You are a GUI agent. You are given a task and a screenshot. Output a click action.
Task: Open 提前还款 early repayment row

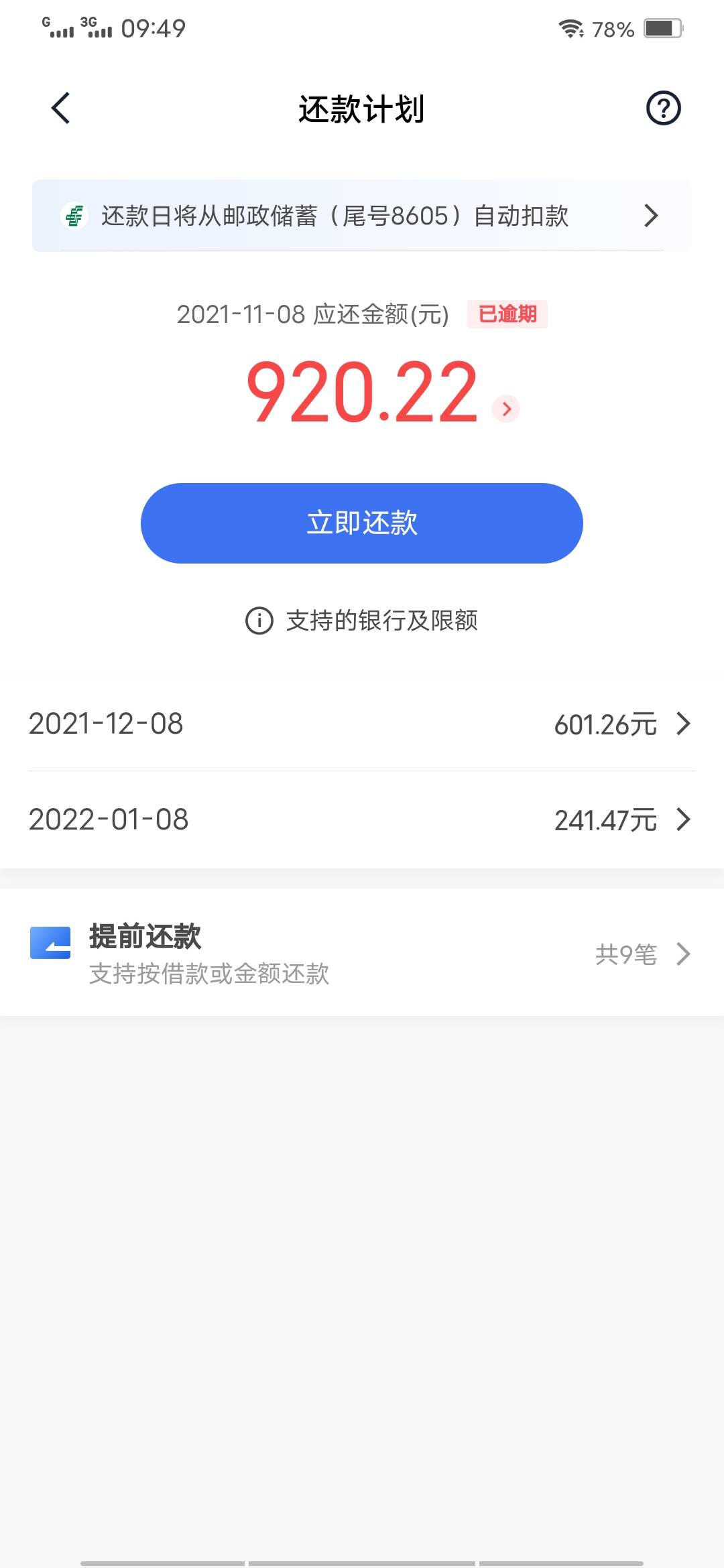361,952
